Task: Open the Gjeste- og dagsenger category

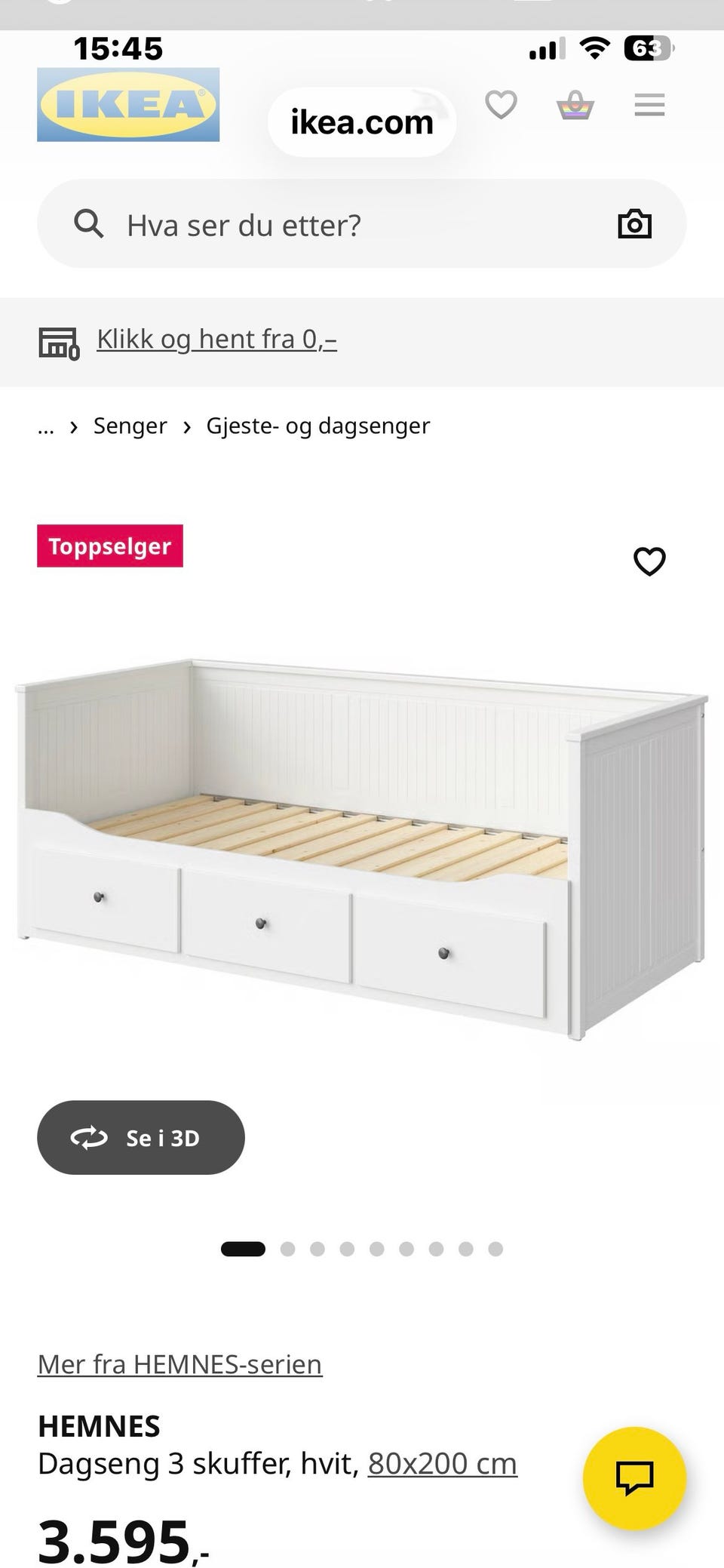Action: pyautogui.click(x=317, y=426)
